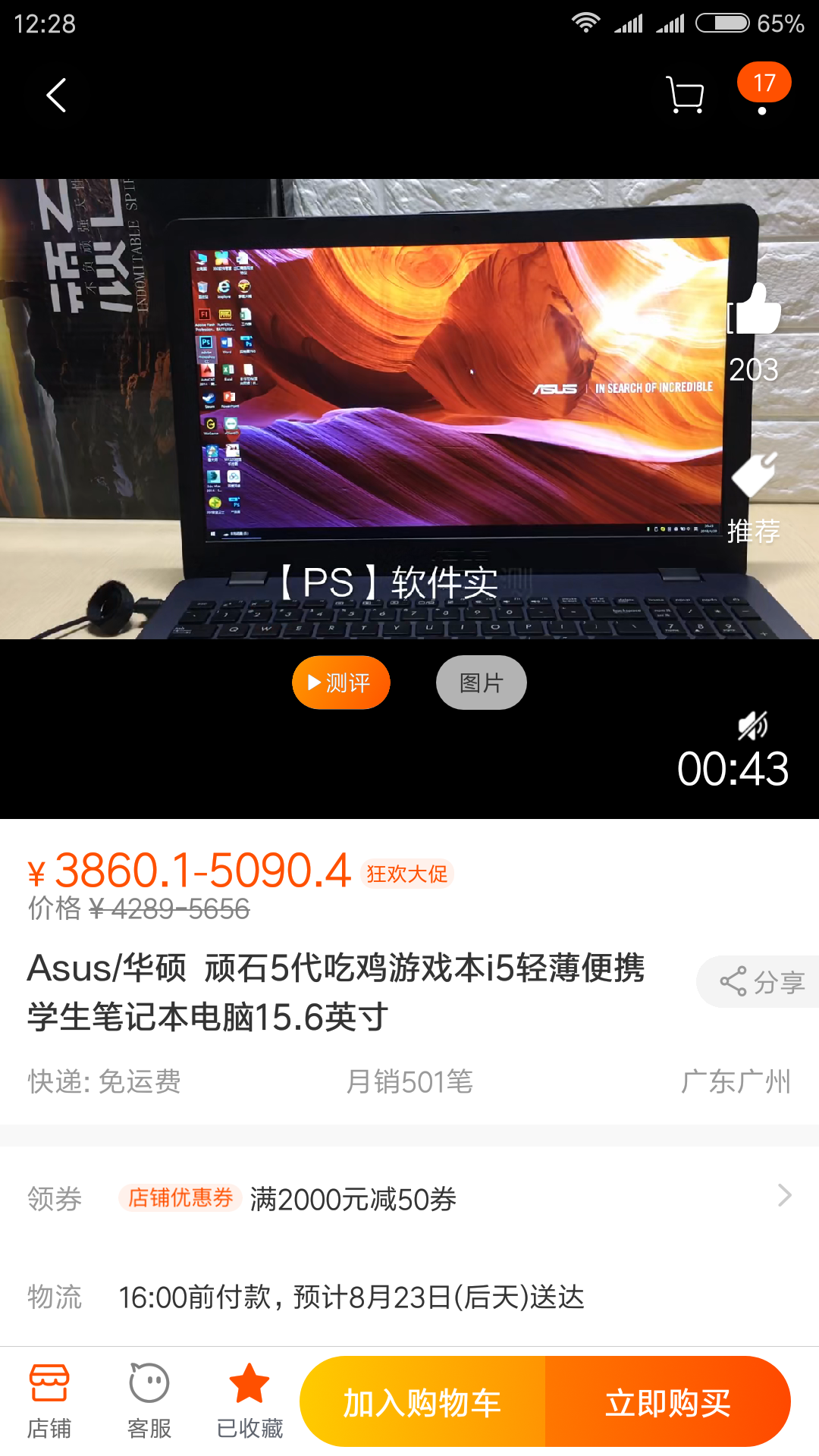This screenshot has width=819, height=1456.
Task: Open the 物流 delivery info row
Action: pyautogui.click(x=409, y=1297)
